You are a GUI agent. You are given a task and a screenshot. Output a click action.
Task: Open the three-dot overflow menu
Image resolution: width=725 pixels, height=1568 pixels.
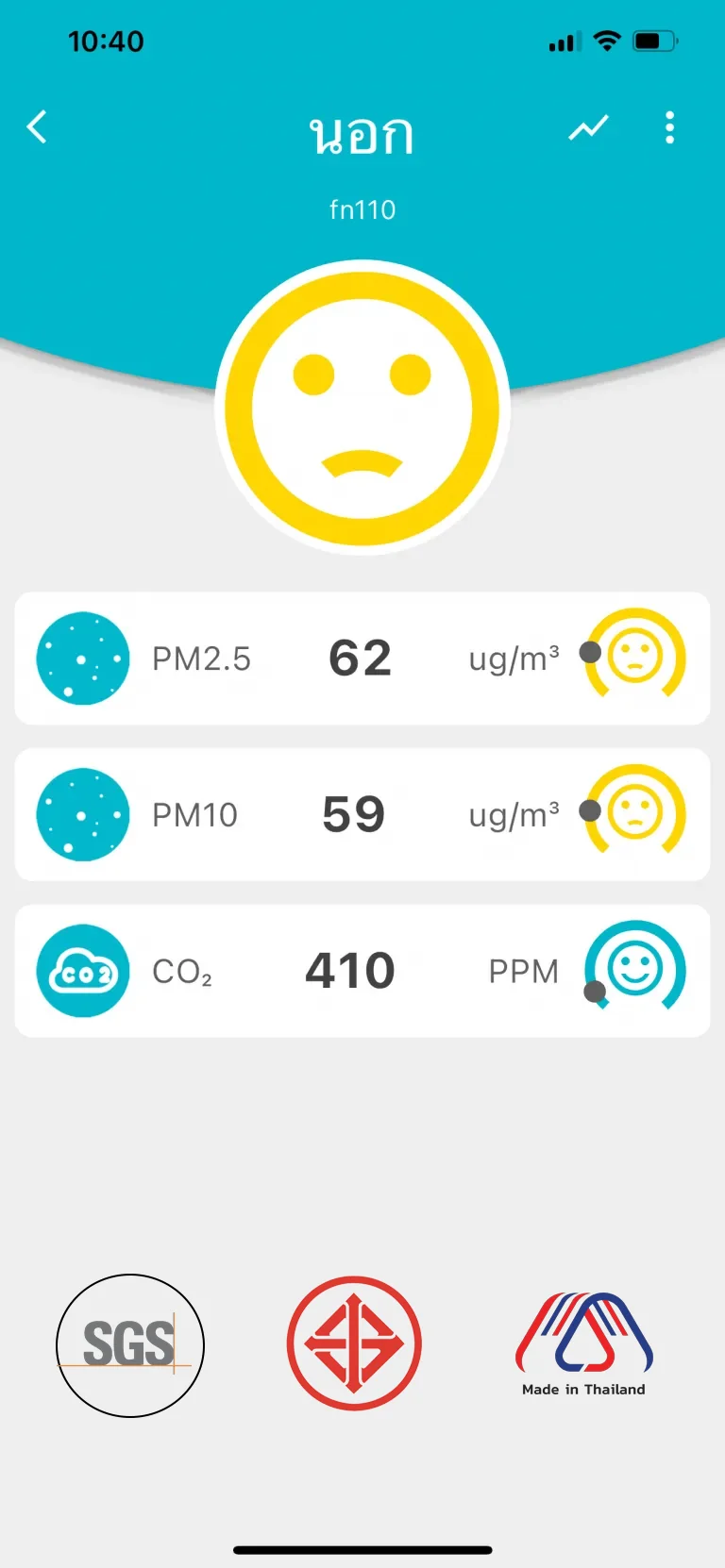[x=669, y=128]
